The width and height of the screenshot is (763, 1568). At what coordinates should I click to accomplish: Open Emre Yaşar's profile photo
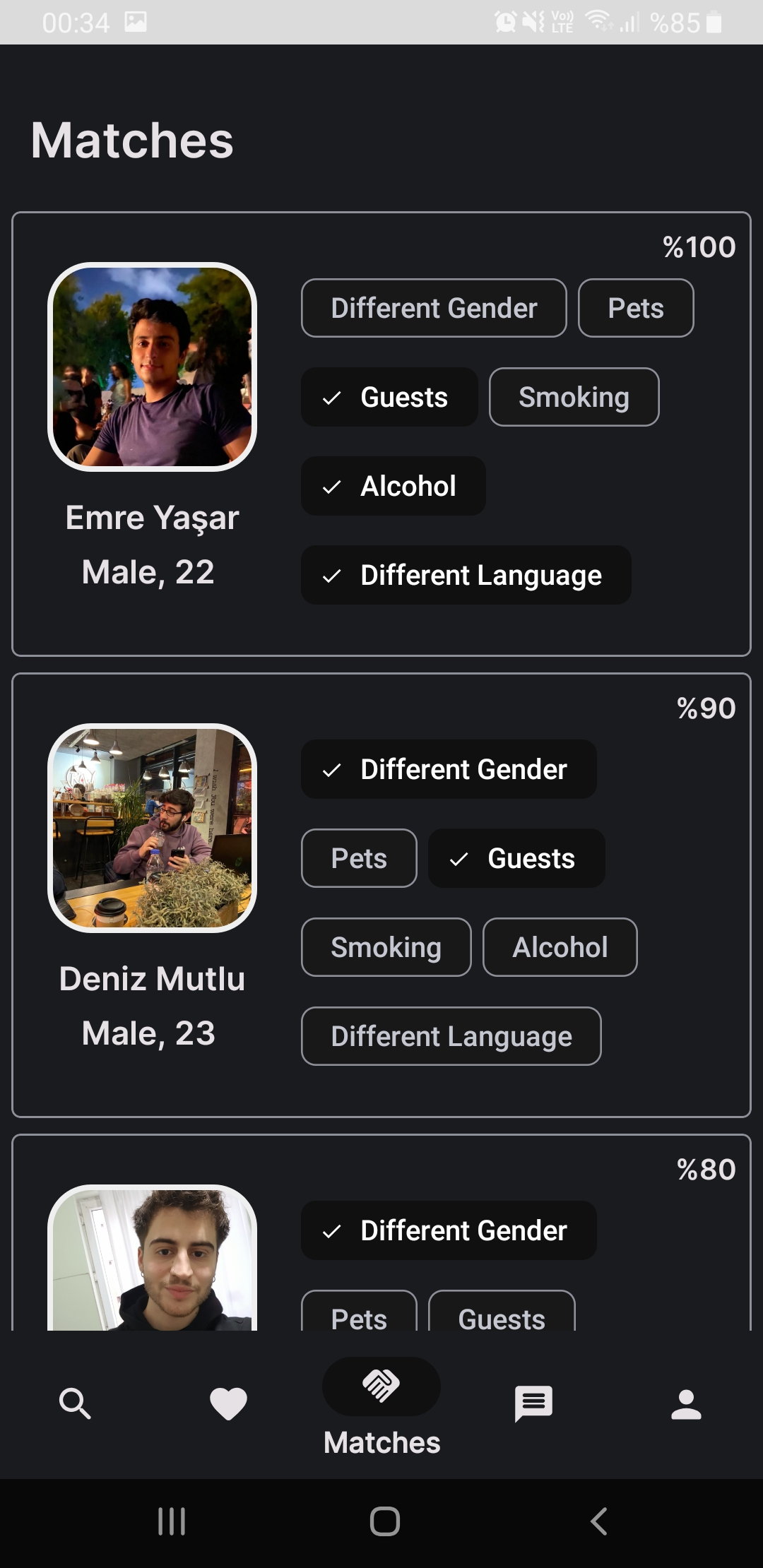(153, 364)
